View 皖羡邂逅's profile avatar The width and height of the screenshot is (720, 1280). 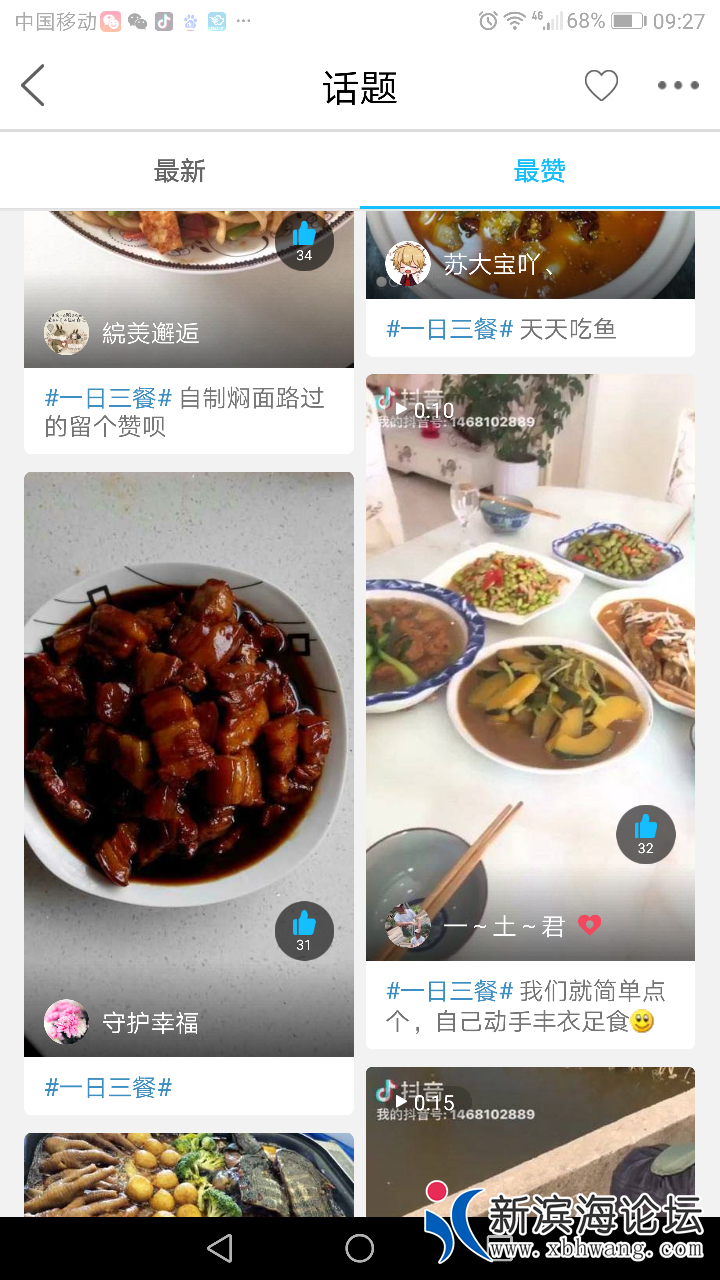click(x=66, y=332)
